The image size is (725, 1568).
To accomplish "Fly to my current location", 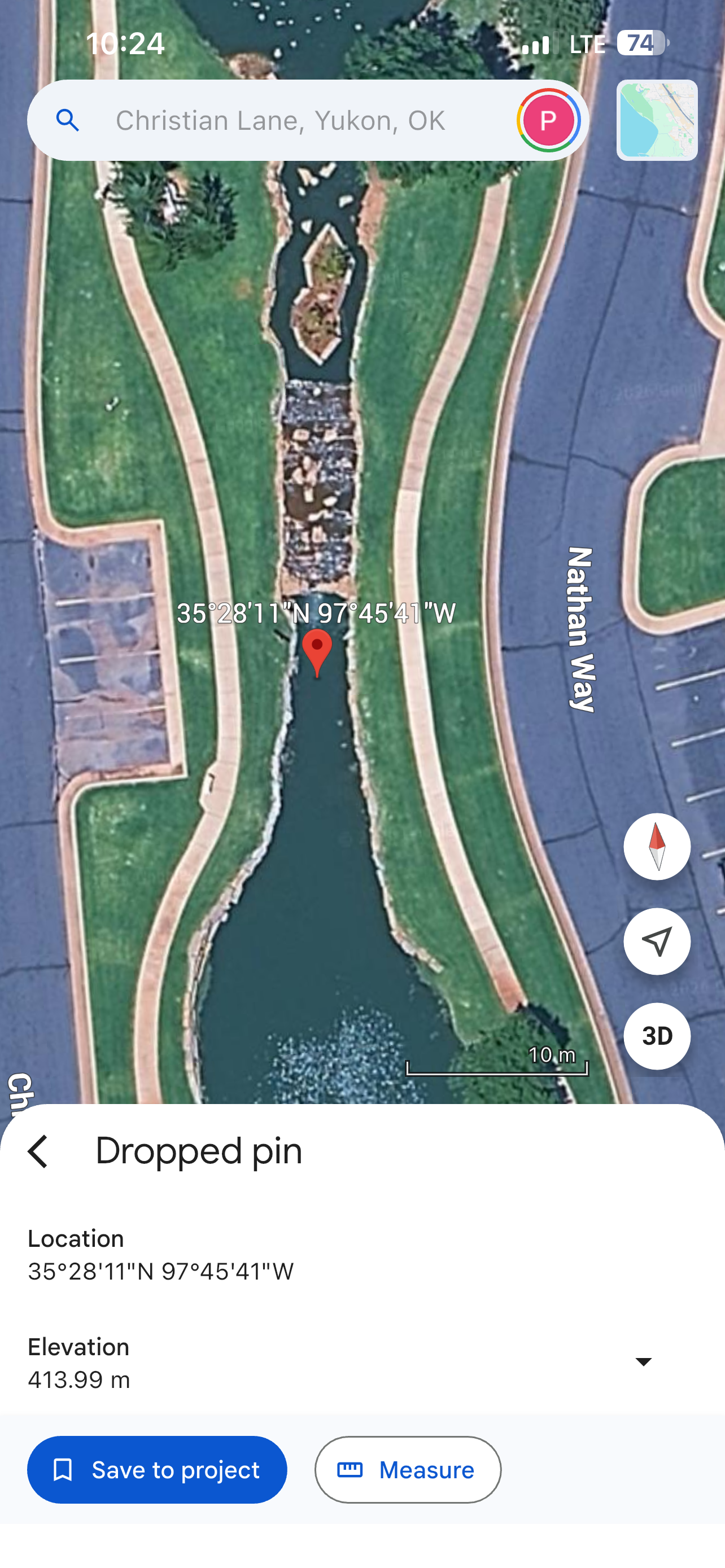I will pyautogui.click(x=656, y=941).
